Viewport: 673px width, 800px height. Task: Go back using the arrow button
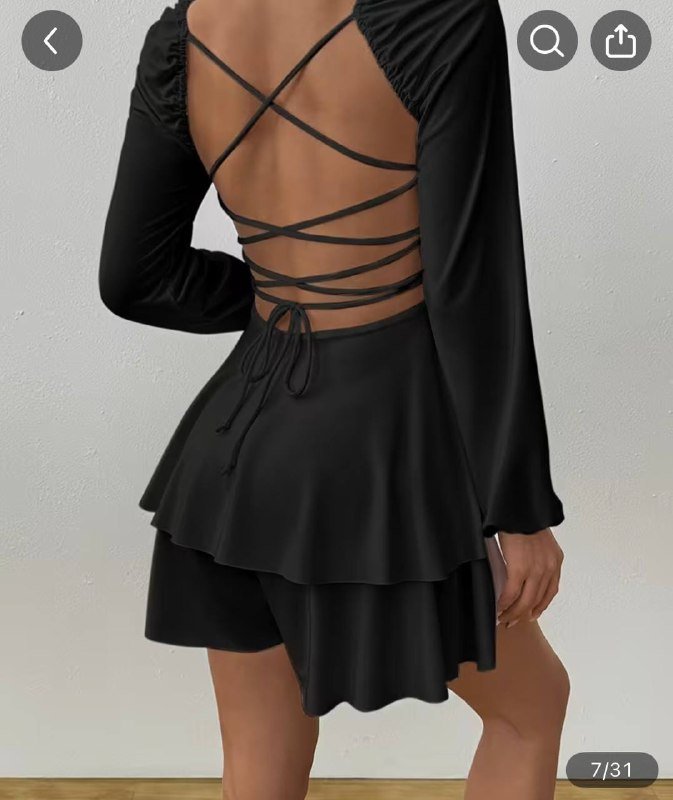51,41
